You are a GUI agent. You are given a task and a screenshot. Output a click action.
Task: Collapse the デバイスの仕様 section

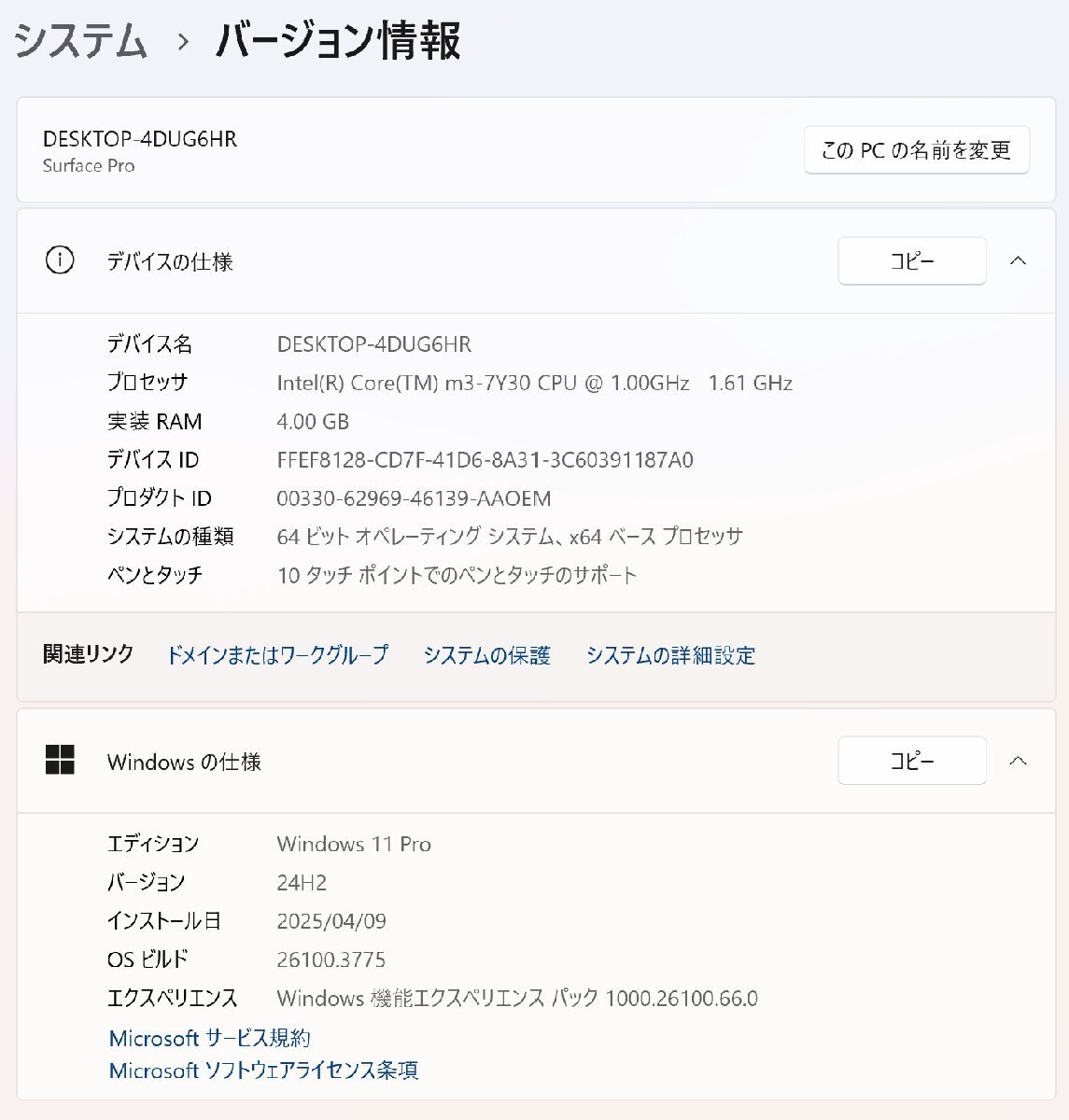[x=1019, y=261]
